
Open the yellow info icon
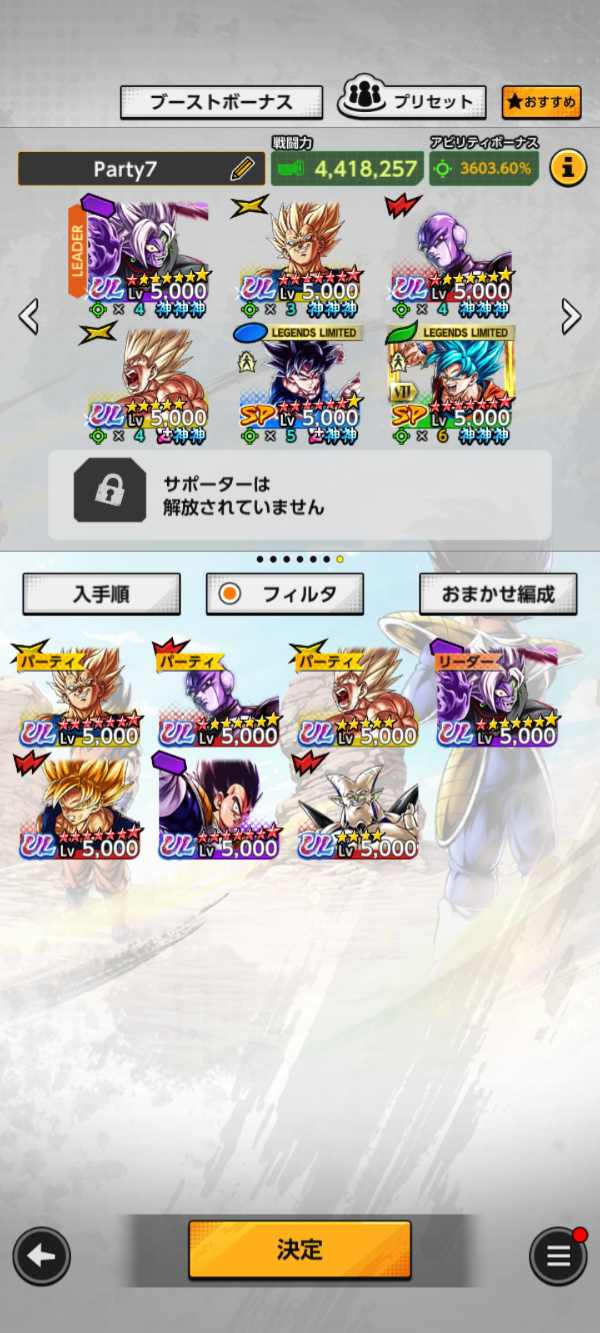click(x=567, y=168)
